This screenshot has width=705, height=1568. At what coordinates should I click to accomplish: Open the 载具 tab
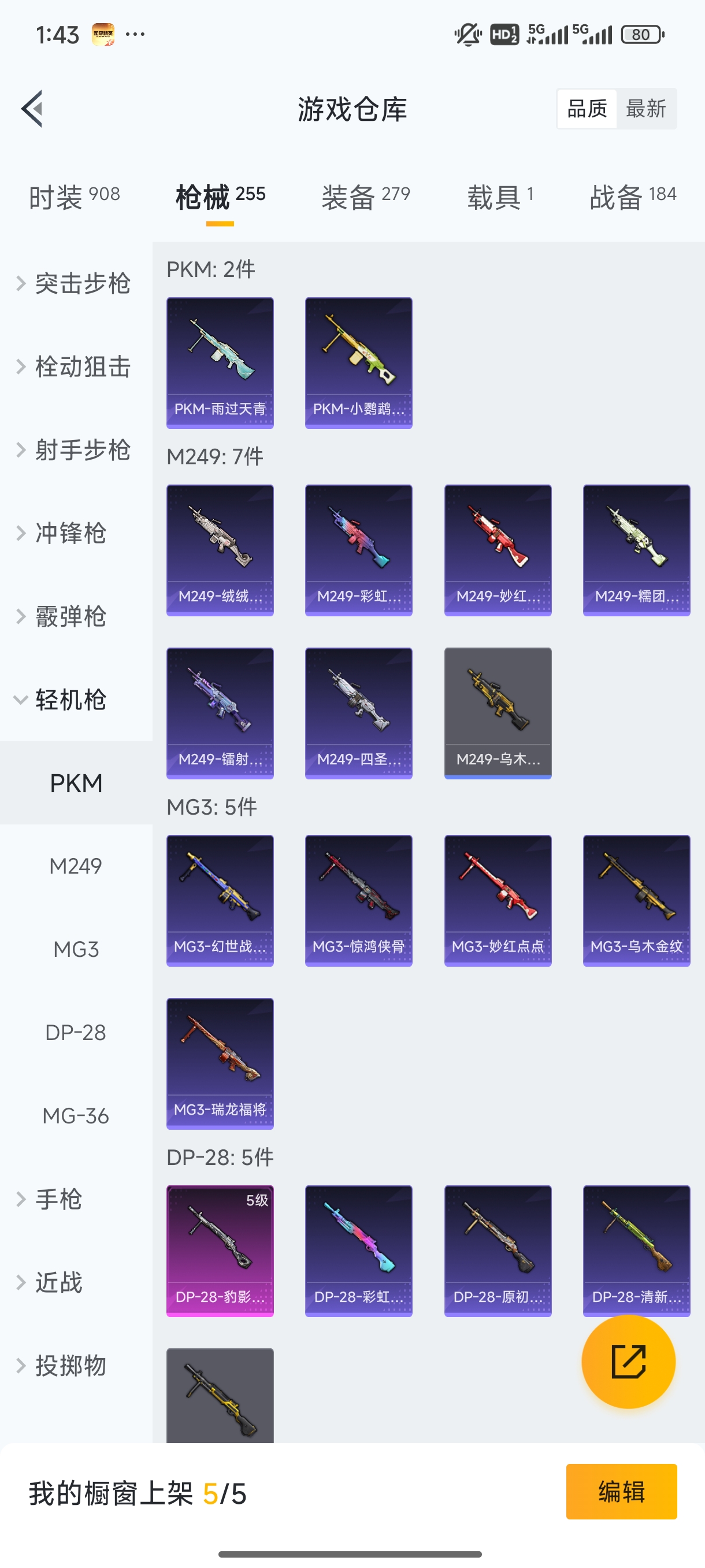tap(500, 197)
